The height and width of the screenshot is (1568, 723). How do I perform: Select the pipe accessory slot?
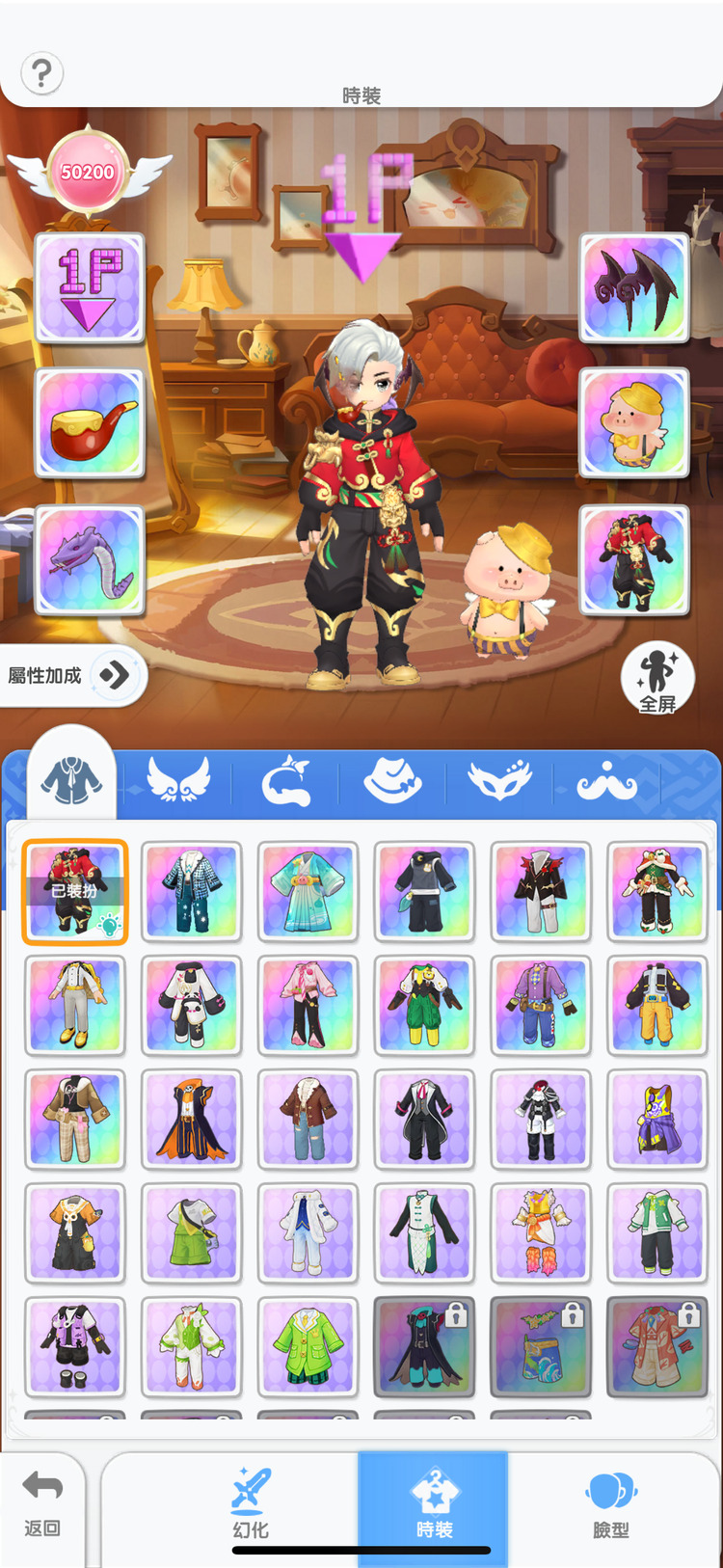90,423
